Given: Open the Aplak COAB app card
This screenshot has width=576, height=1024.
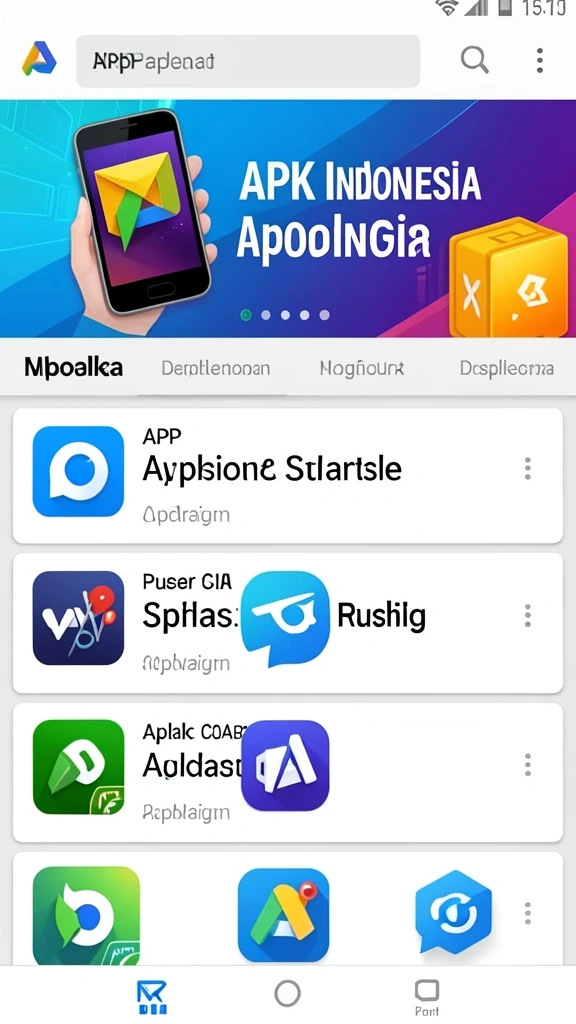Looking at the screenshot, I should [x=288, y=773].
